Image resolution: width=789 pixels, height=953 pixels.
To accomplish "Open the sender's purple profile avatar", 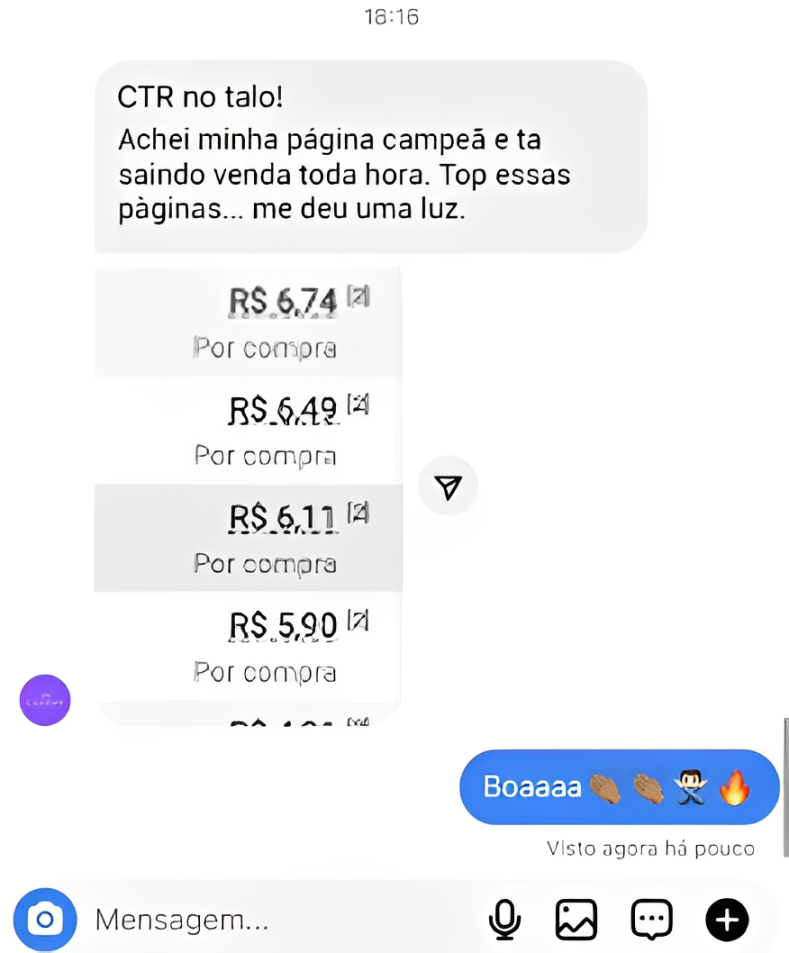I will pos(45,700).
